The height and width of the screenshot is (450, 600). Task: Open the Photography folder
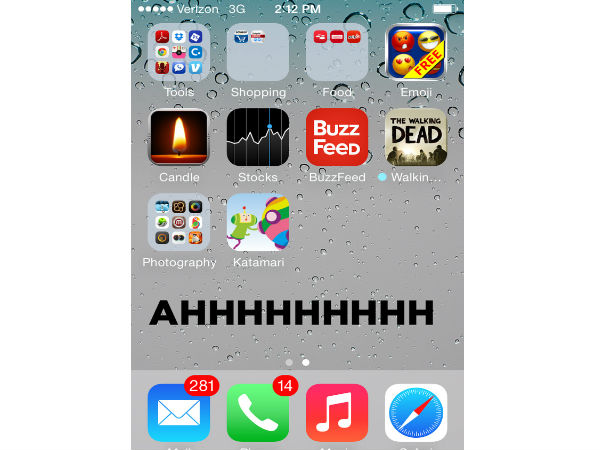(x=179, y=222)
